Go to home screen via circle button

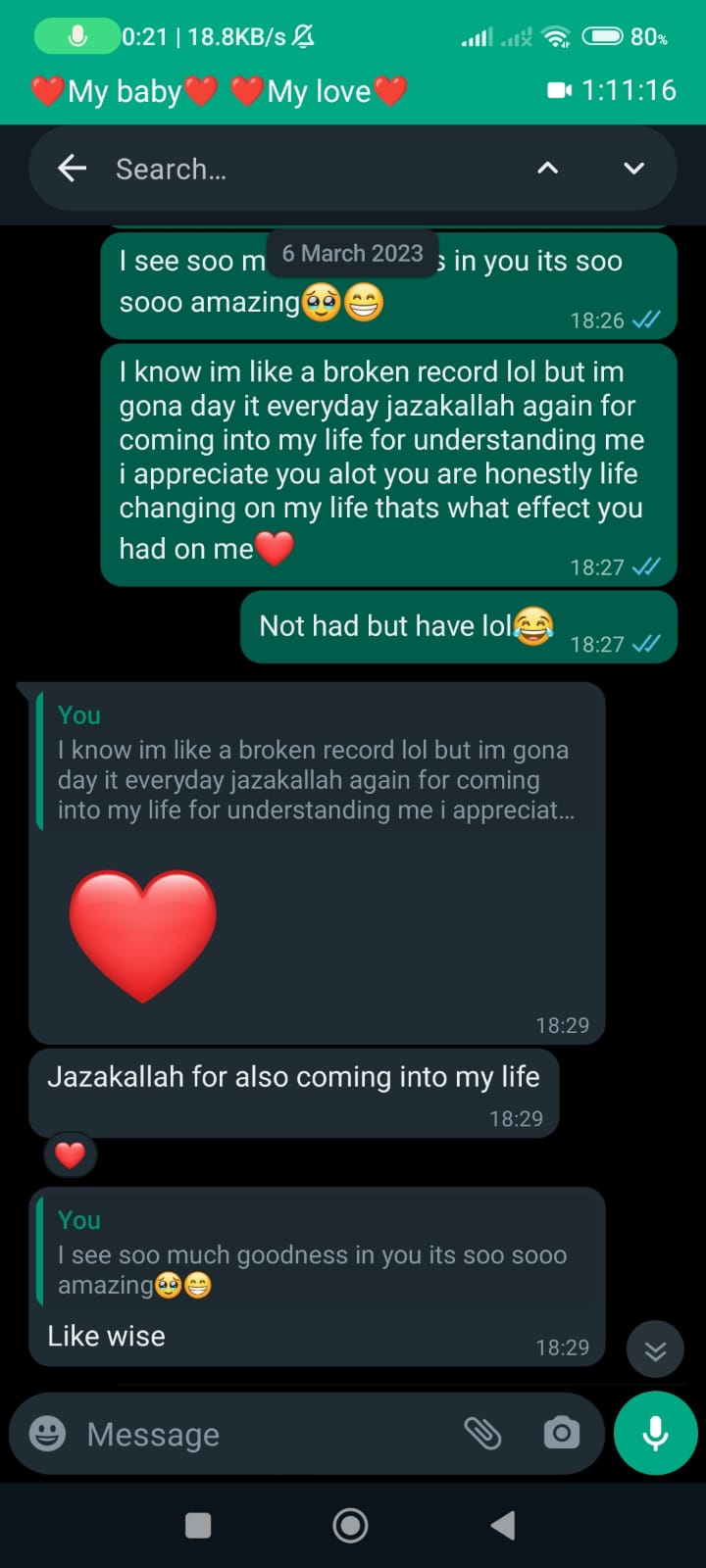350,1525
